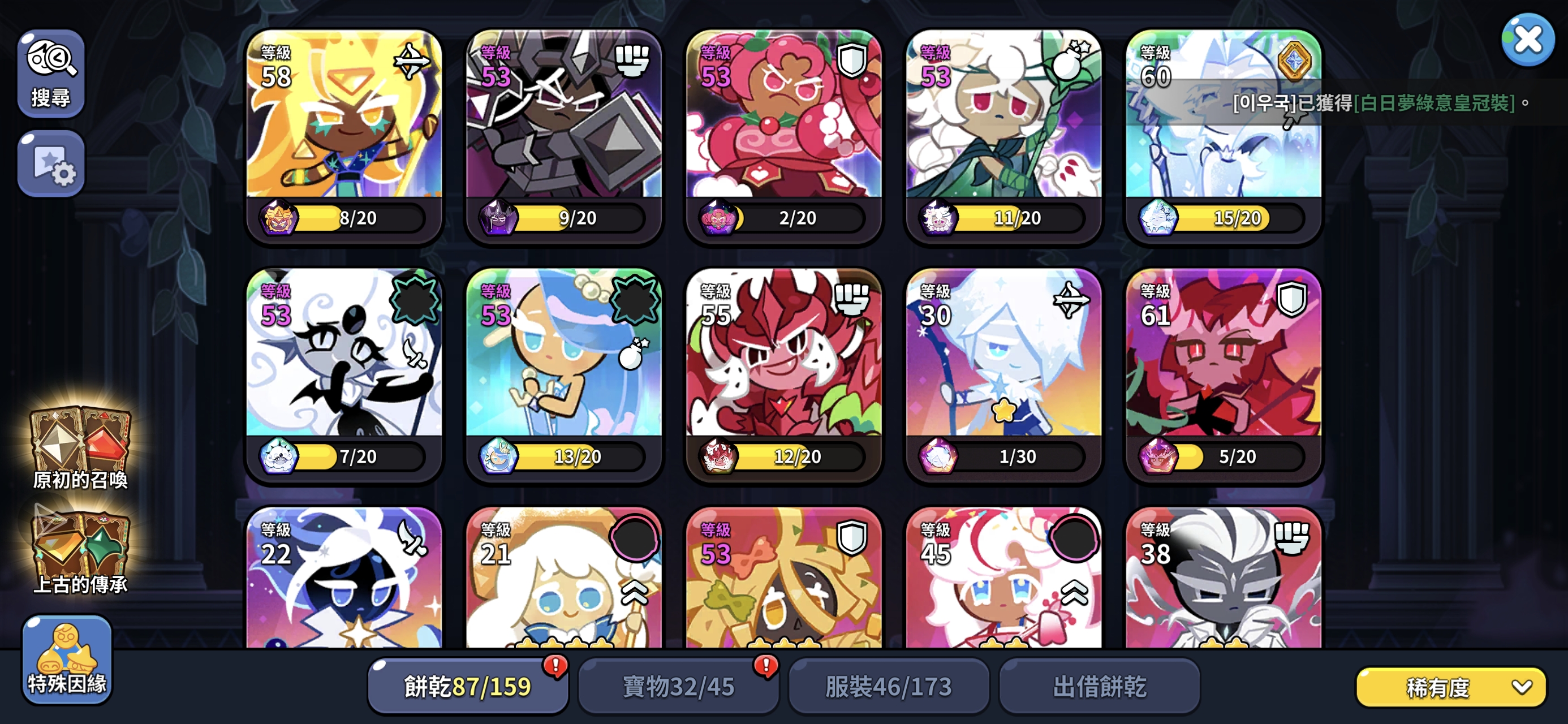The width and height of the screenshot is (1568, 724).
Task: Expand the 稀有度 sort dropdown
Action: (x=1450, y=687)
